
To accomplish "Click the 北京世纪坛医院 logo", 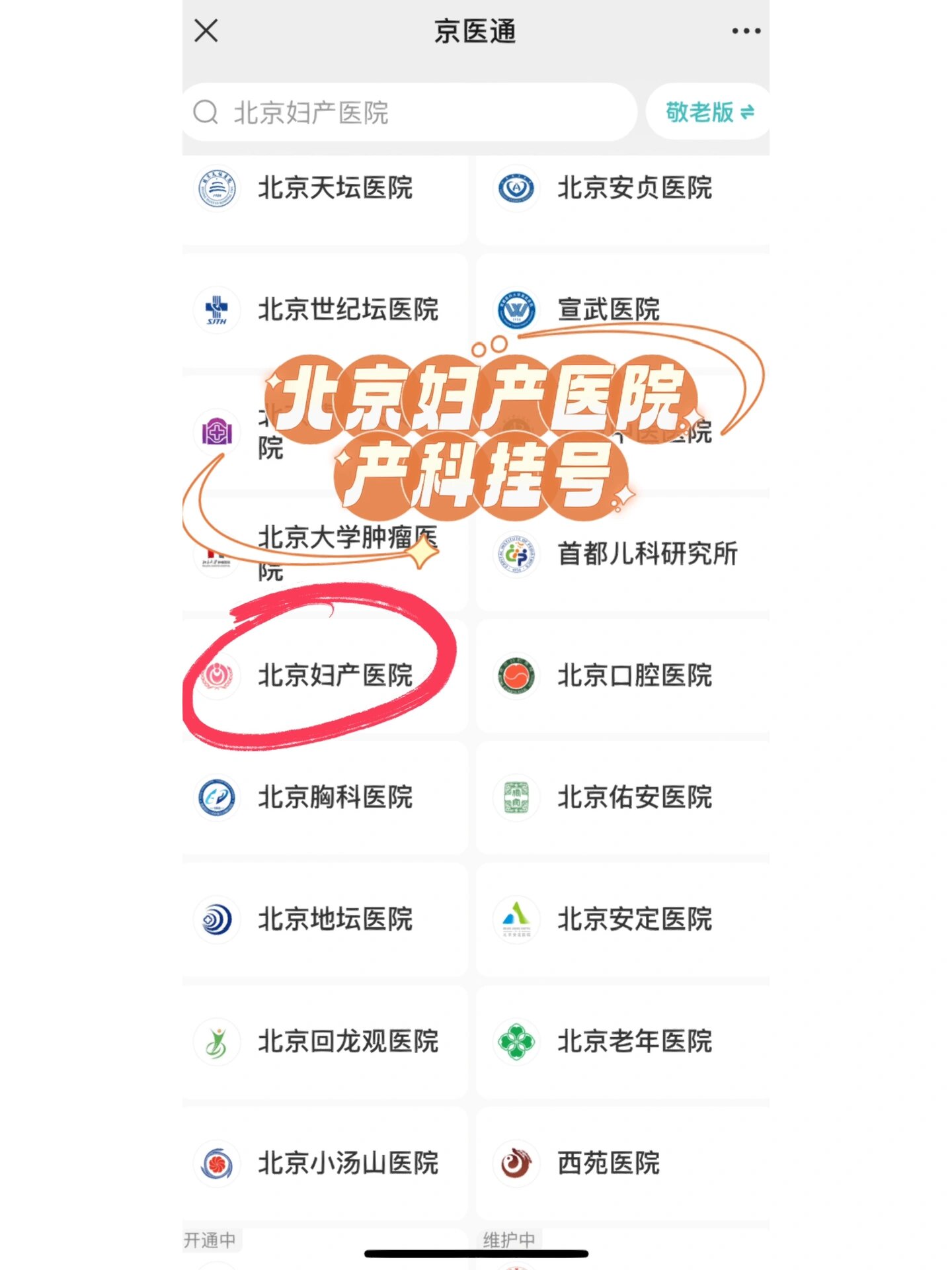I will [x=218, y=311].
